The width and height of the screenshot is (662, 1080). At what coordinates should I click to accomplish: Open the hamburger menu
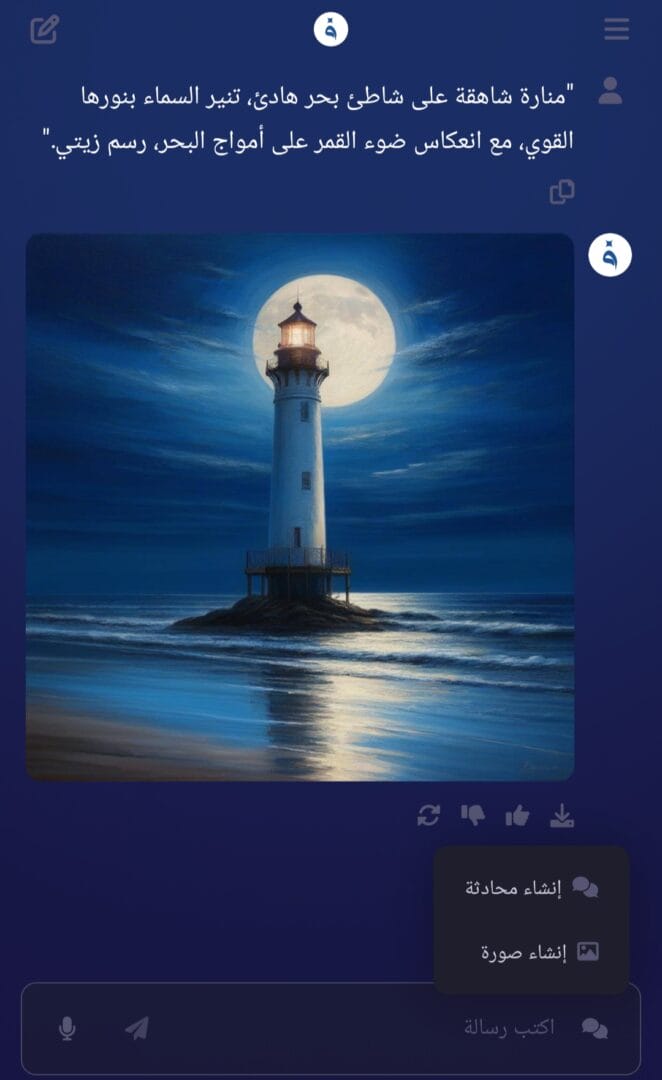click(x=617, y=30)
